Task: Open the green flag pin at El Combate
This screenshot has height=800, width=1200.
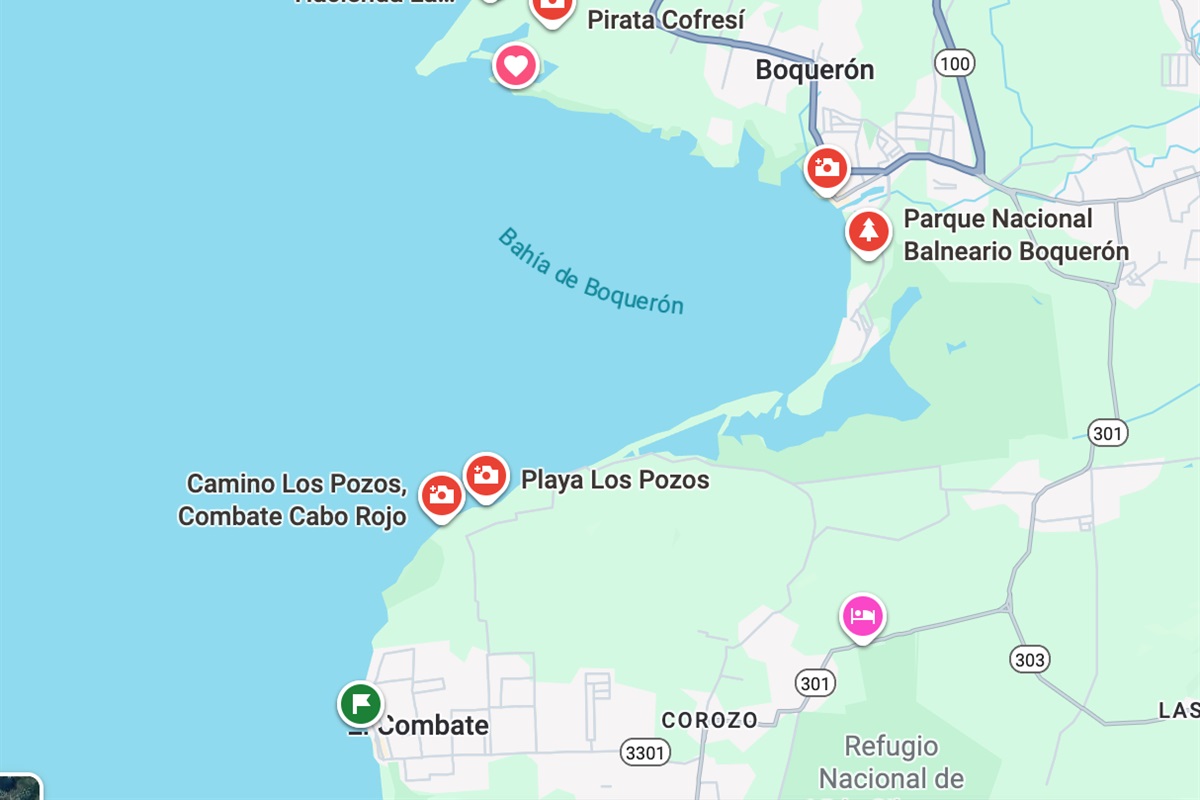Action: [x=360, y=703]
